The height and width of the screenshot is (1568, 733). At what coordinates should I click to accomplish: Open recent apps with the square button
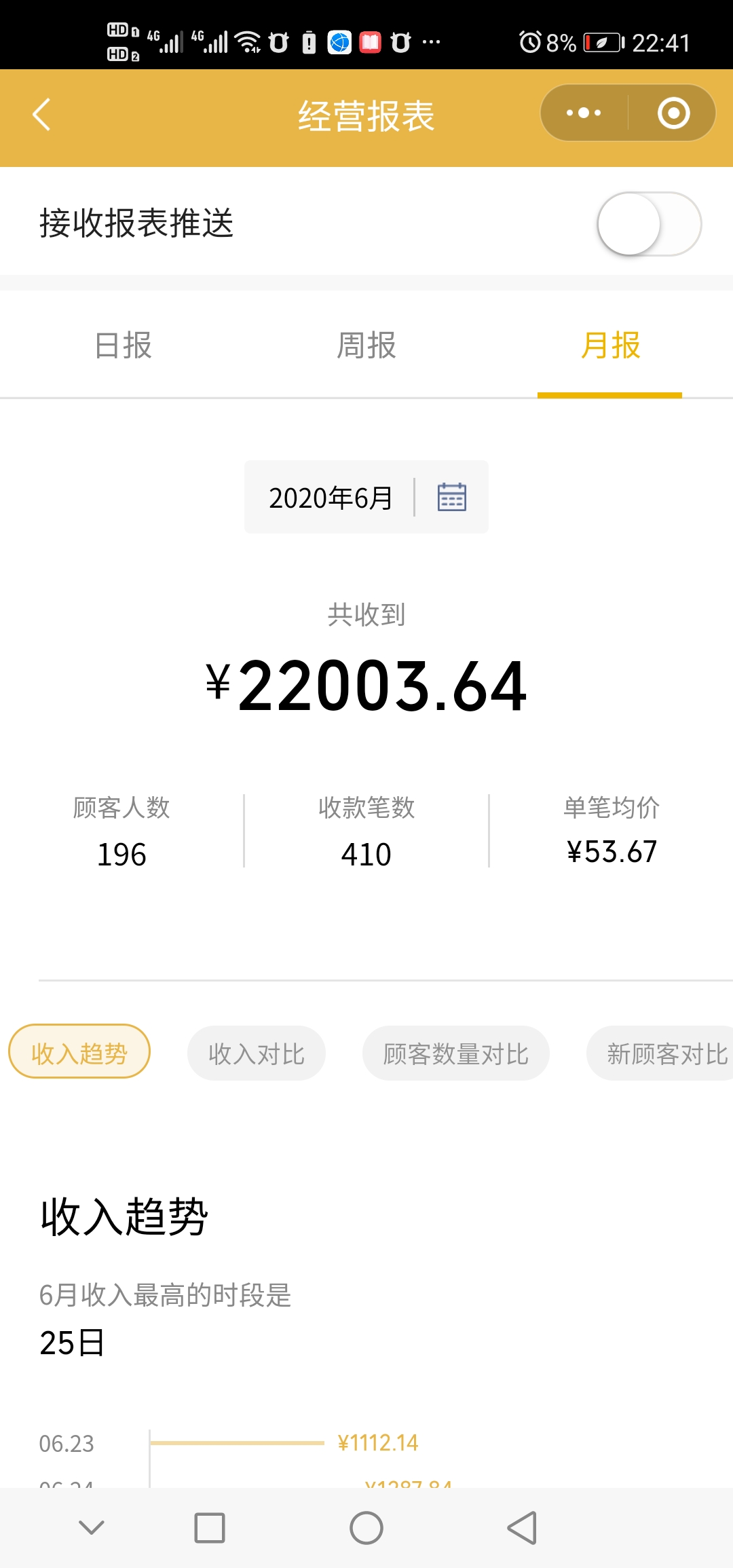tap(210, 1528)
